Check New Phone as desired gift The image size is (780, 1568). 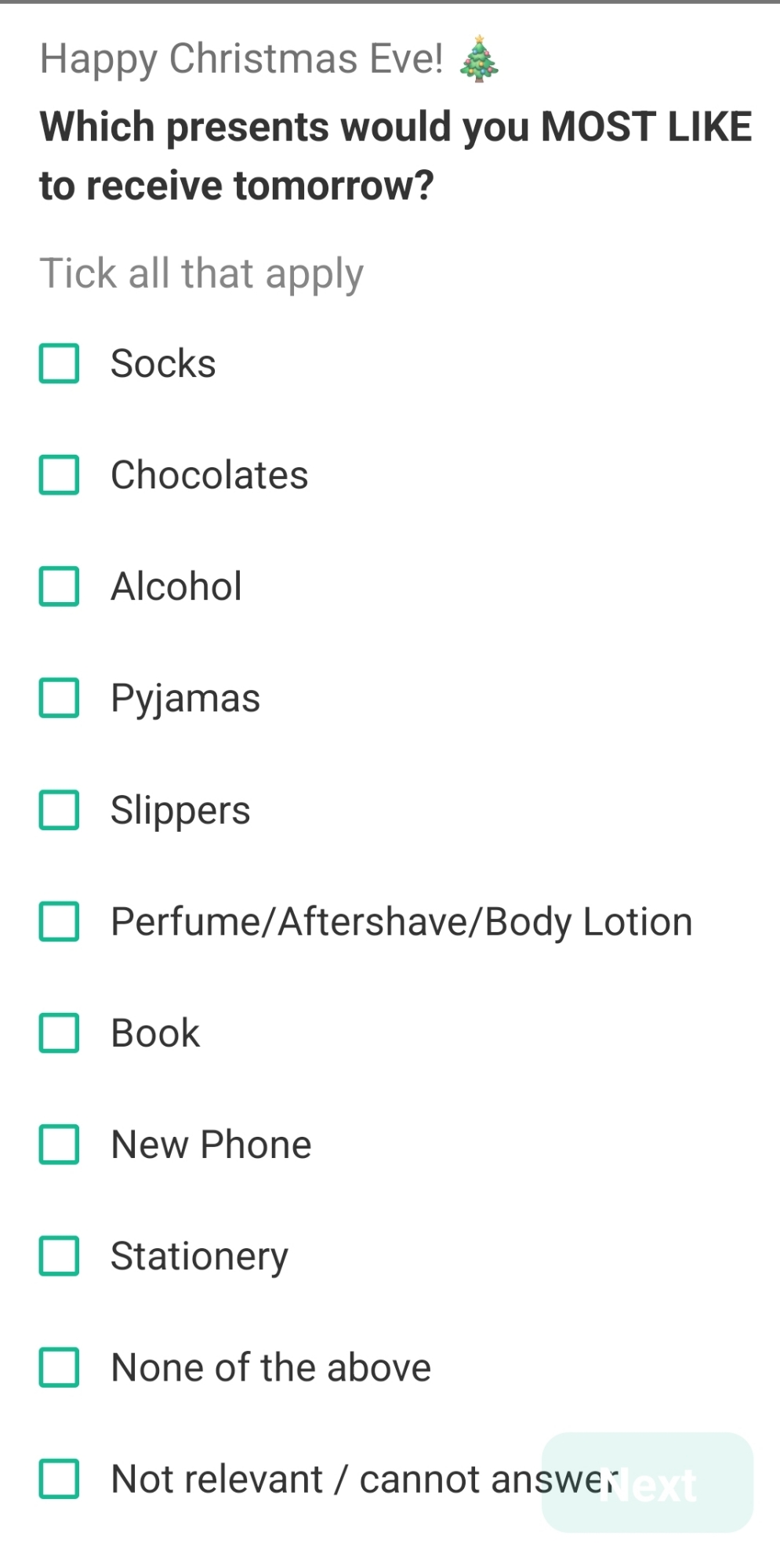[x=60, y=1145]
